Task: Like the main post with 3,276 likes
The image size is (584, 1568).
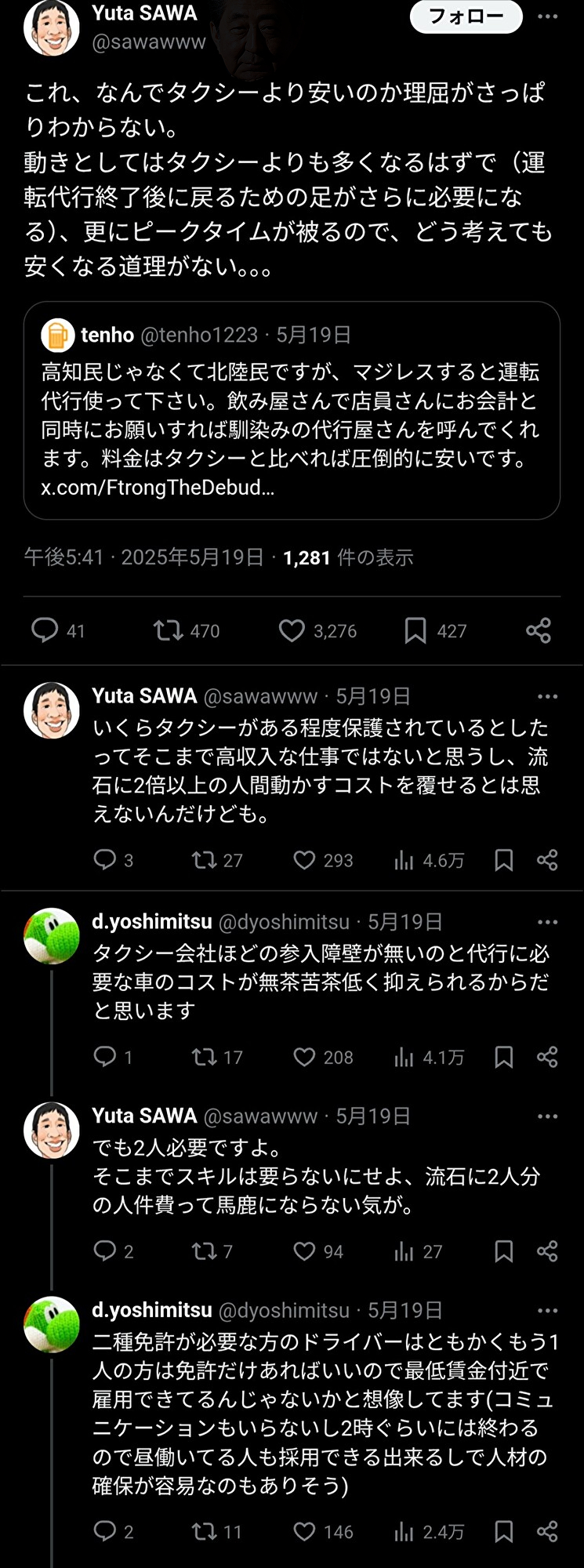Action: (292, 630)
